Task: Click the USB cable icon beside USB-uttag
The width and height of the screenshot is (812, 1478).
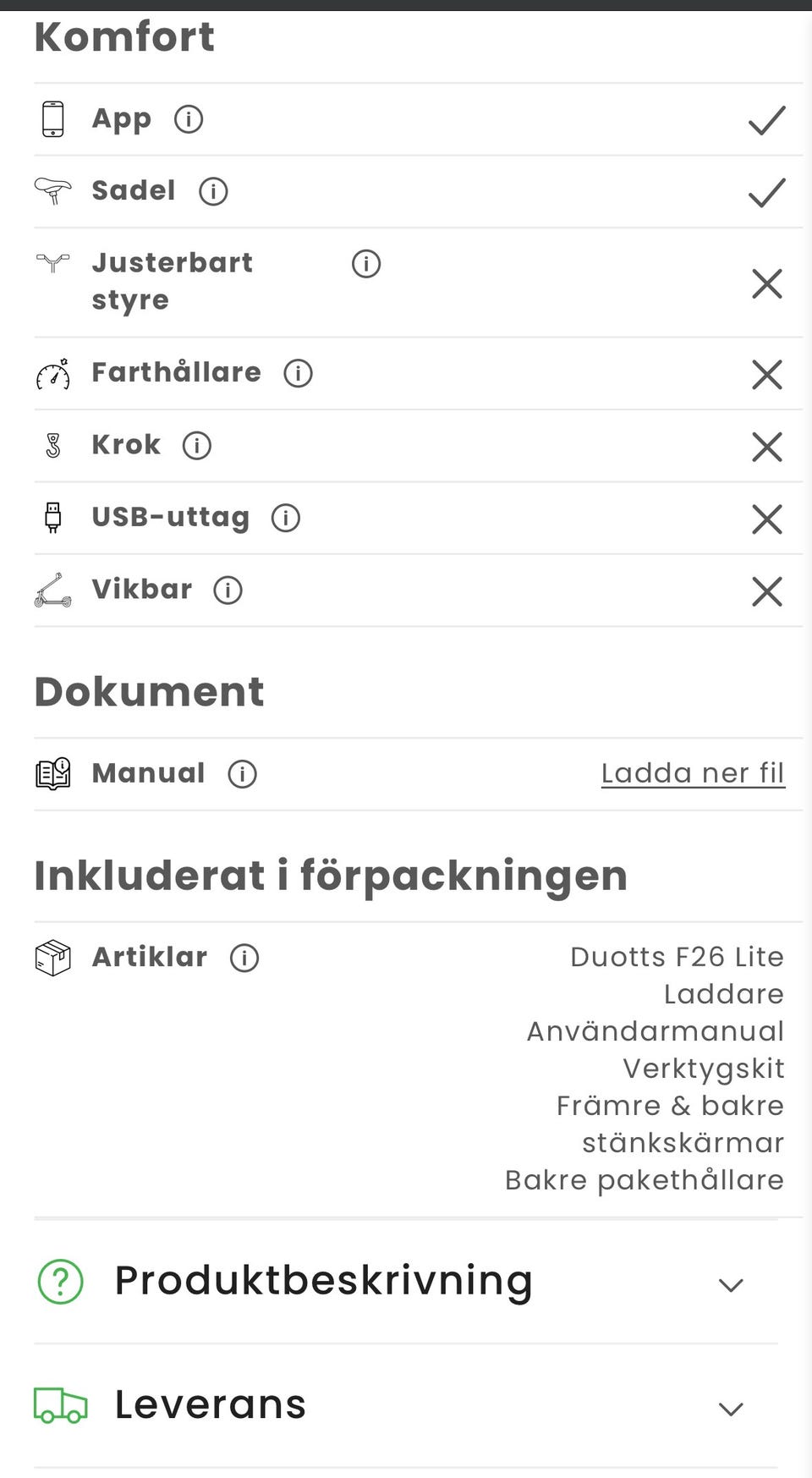Action: pyautogui.click(x=53, y=517)
